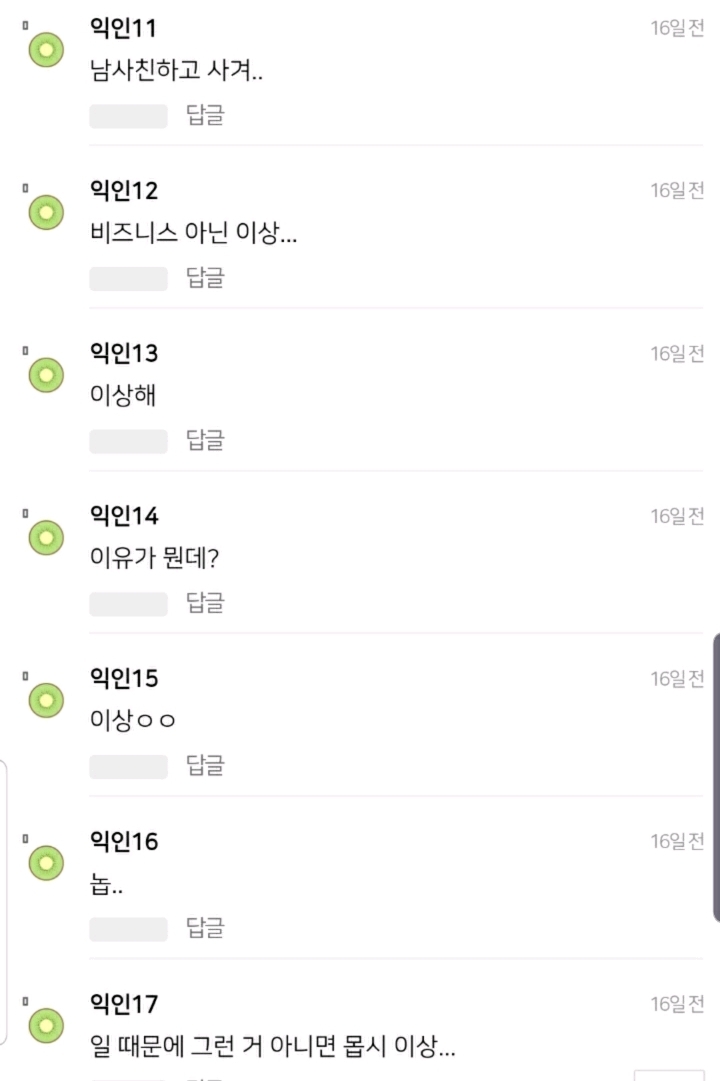The width and height of the screenshot is (720, 1081).
Task: Click 답글 under 익인16's comment
Action: (x=203, y=929)
